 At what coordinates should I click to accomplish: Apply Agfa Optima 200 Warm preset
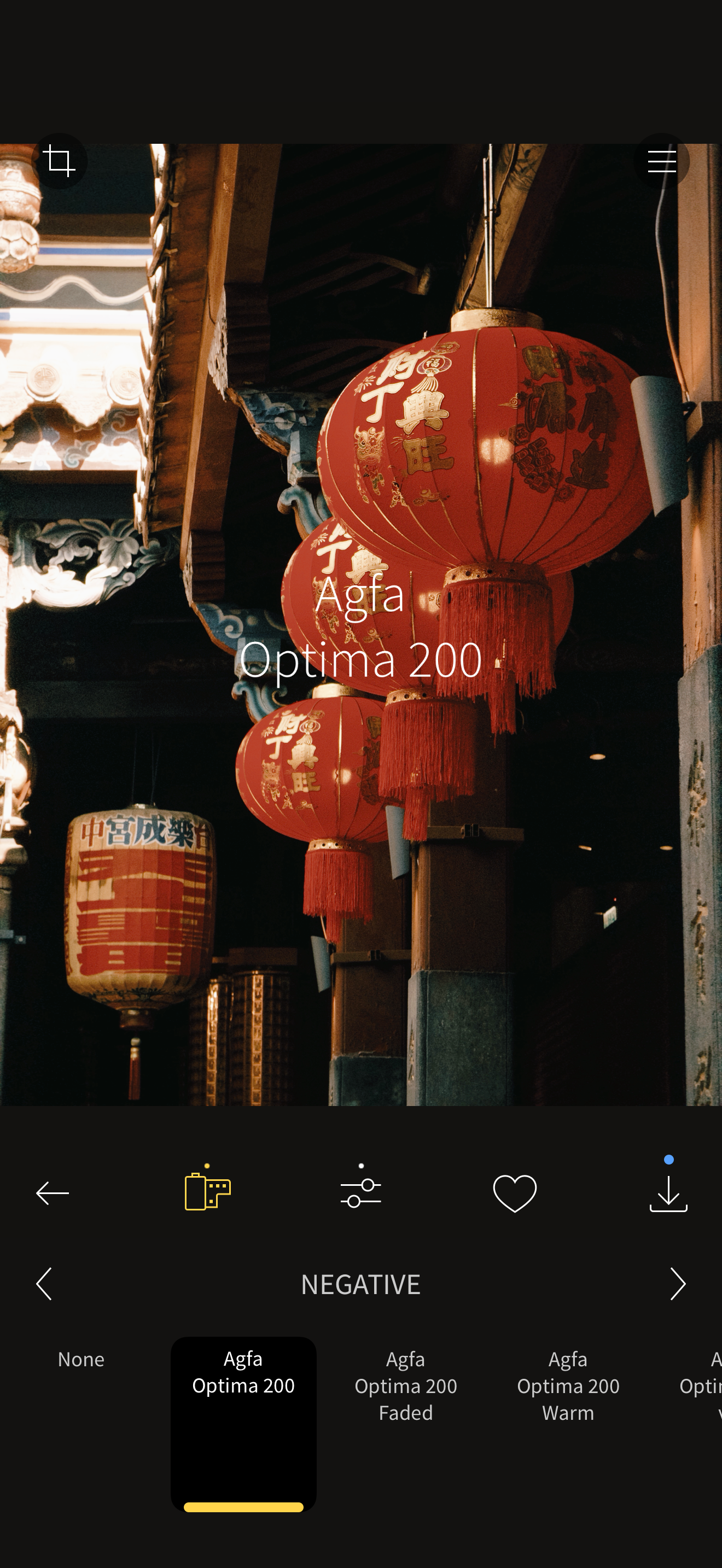click(x=568, y=1386)
